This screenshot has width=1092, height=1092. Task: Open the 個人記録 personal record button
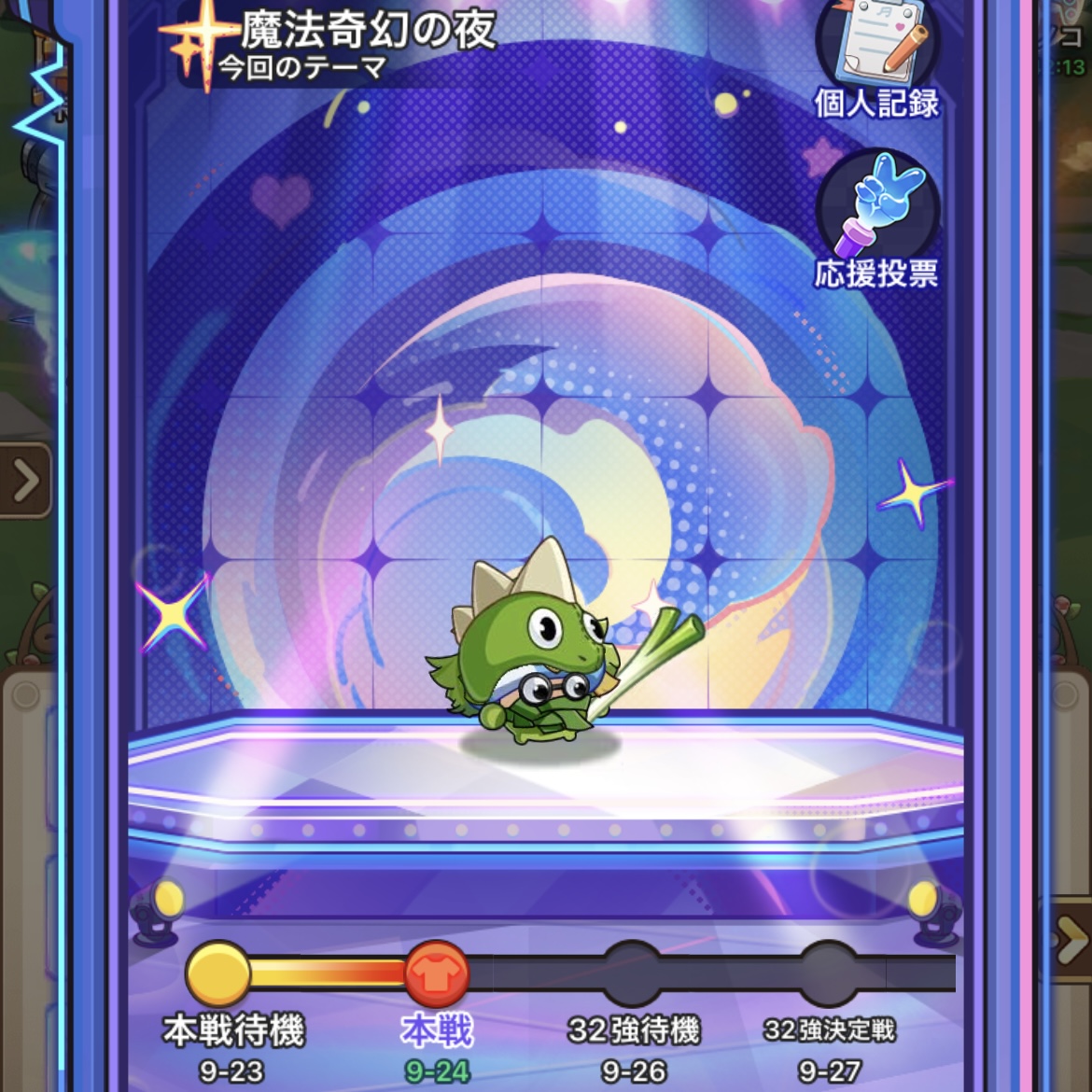pos(875,56)
